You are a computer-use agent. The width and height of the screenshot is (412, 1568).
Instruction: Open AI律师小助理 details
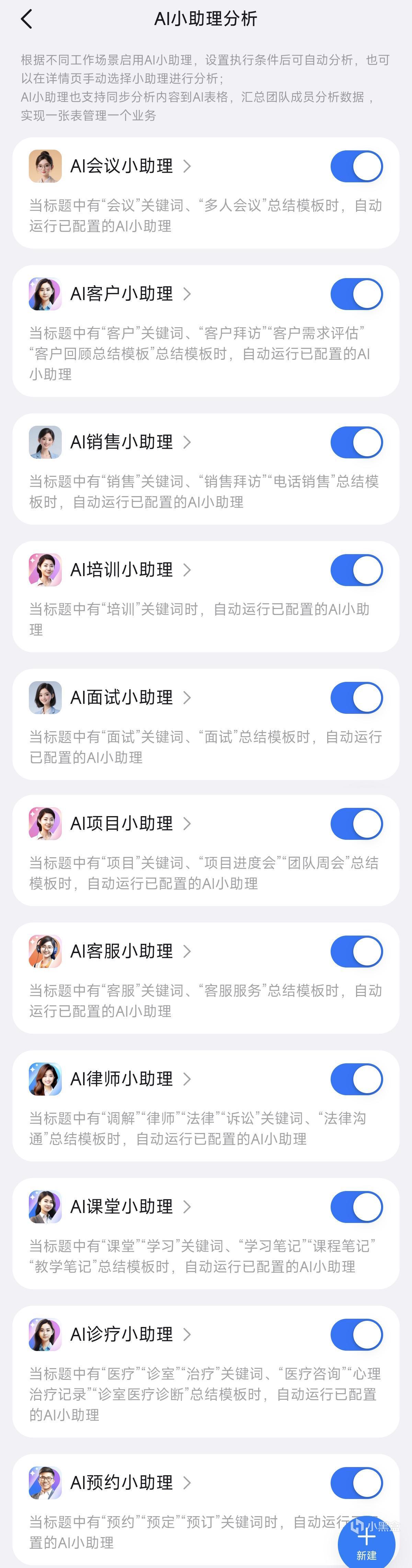(x=130, y=1079)
